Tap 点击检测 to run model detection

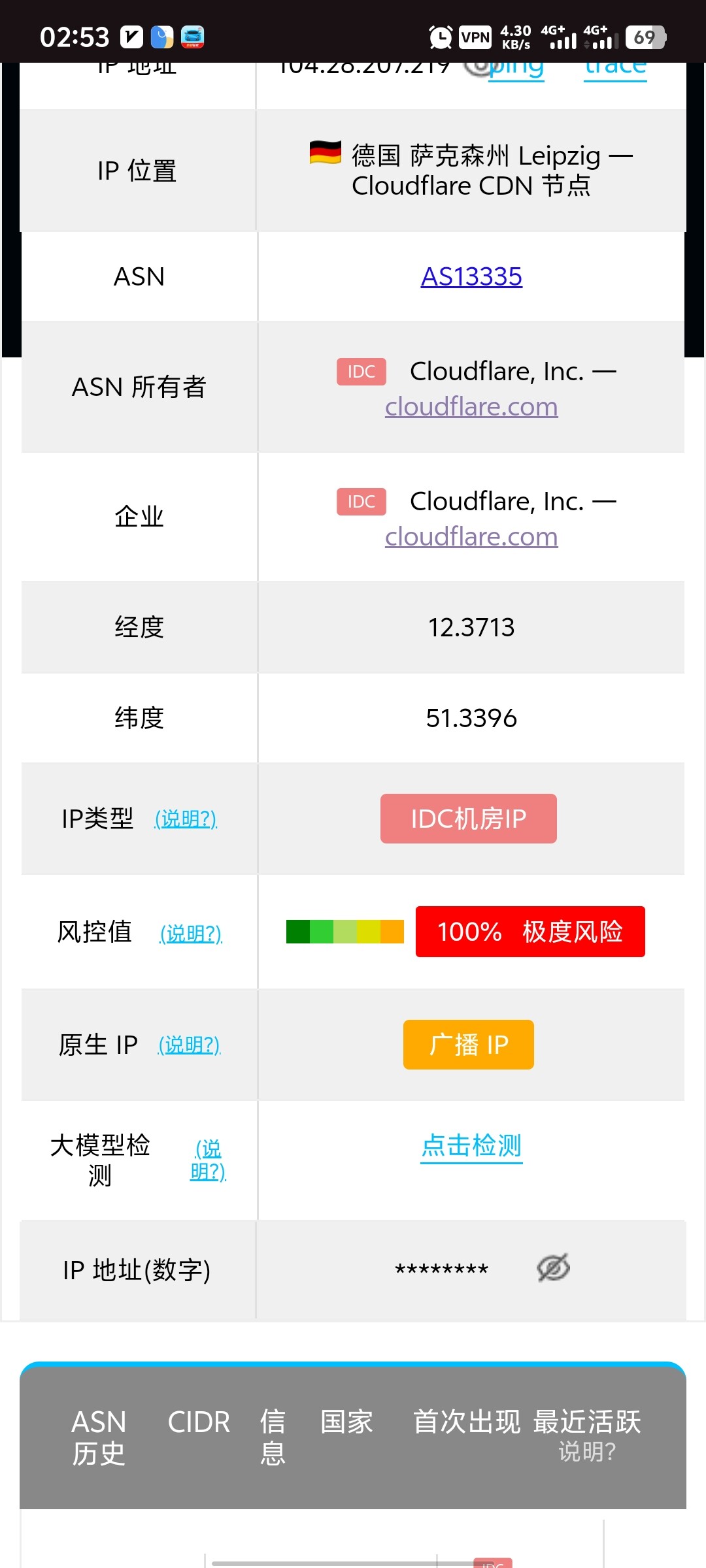click(471, 1146)
